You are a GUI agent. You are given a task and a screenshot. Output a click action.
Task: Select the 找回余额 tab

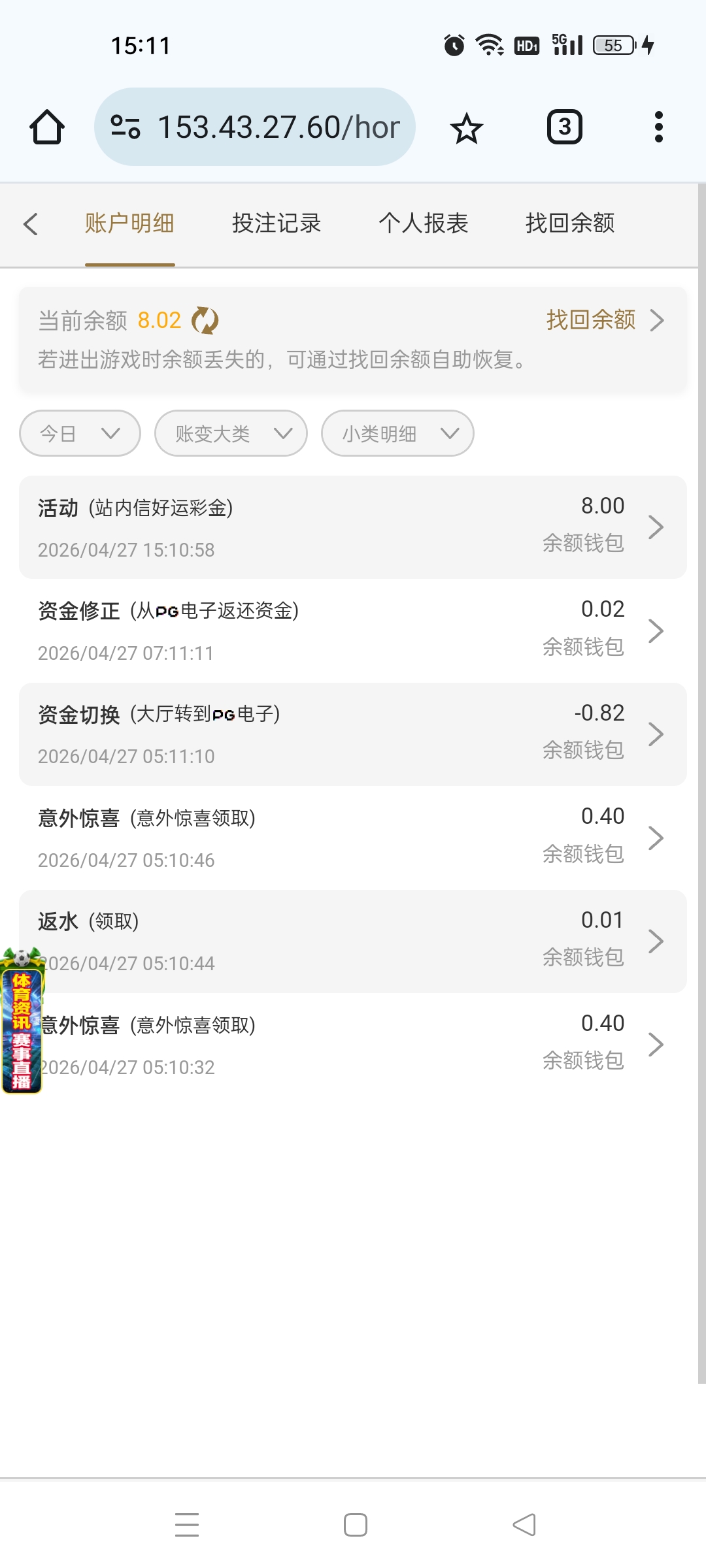pyautogui.click(x=571, y=223)
